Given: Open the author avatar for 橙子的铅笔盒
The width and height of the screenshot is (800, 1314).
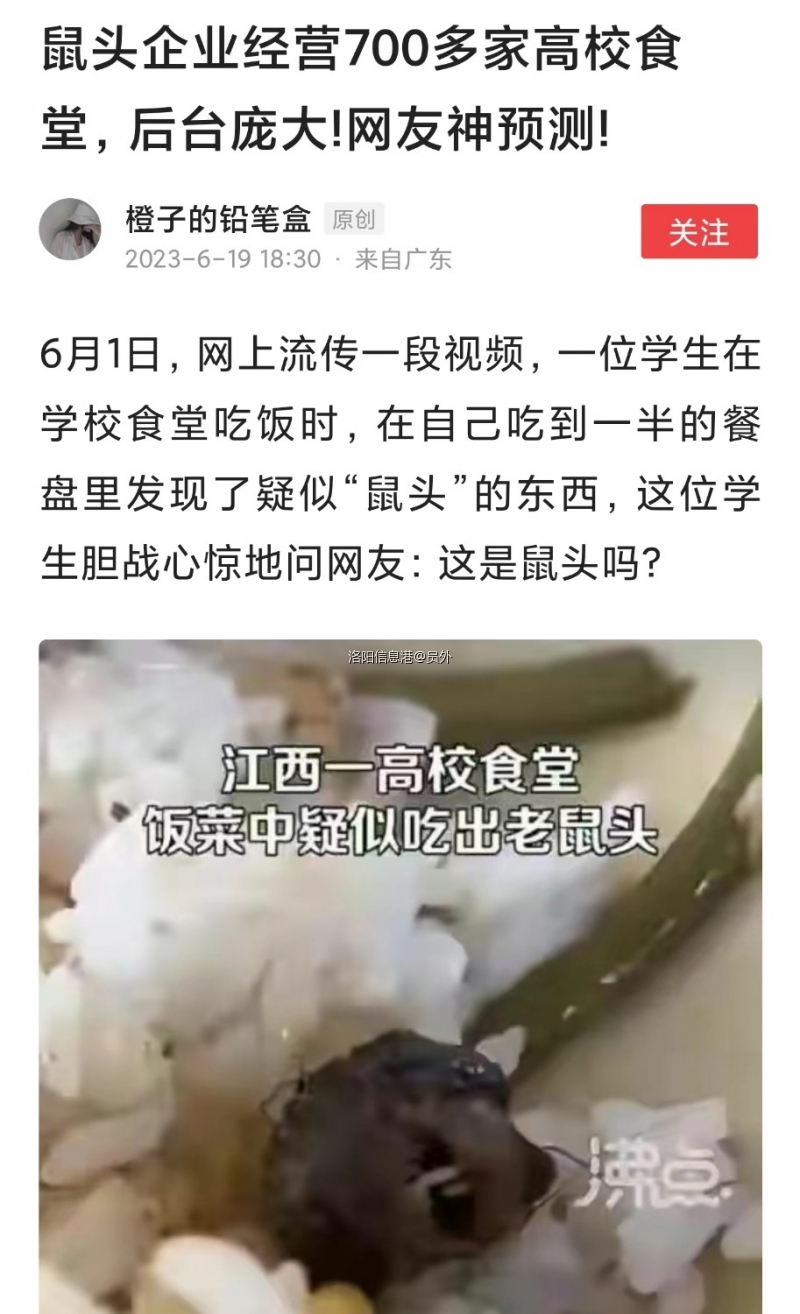Looking at the screenshot, I should [x=70, y=230].
